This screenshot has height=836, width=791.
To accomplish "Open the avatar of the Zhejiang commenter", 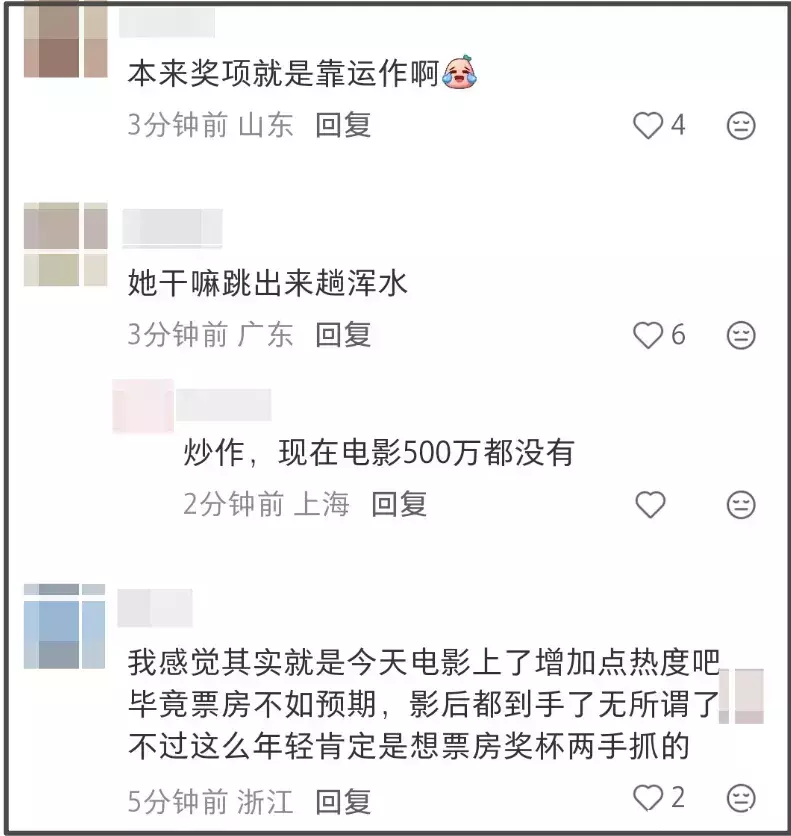I will (x=64, y=627).
